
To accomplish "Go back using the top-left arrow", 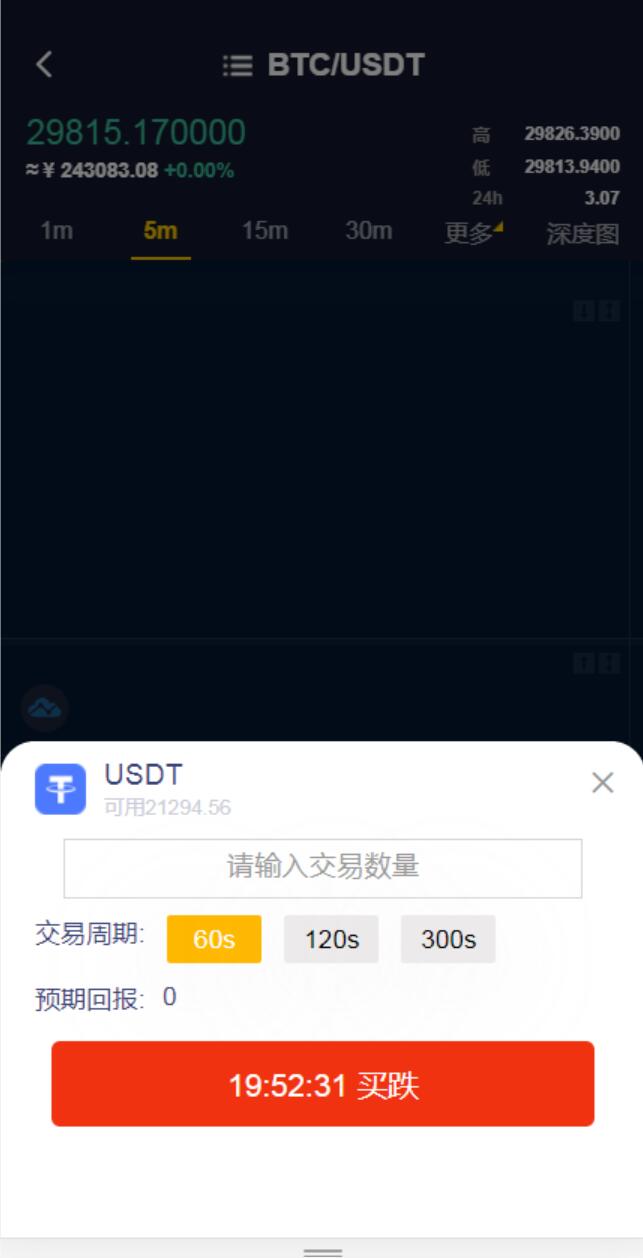I will click(x=43, y=65).
